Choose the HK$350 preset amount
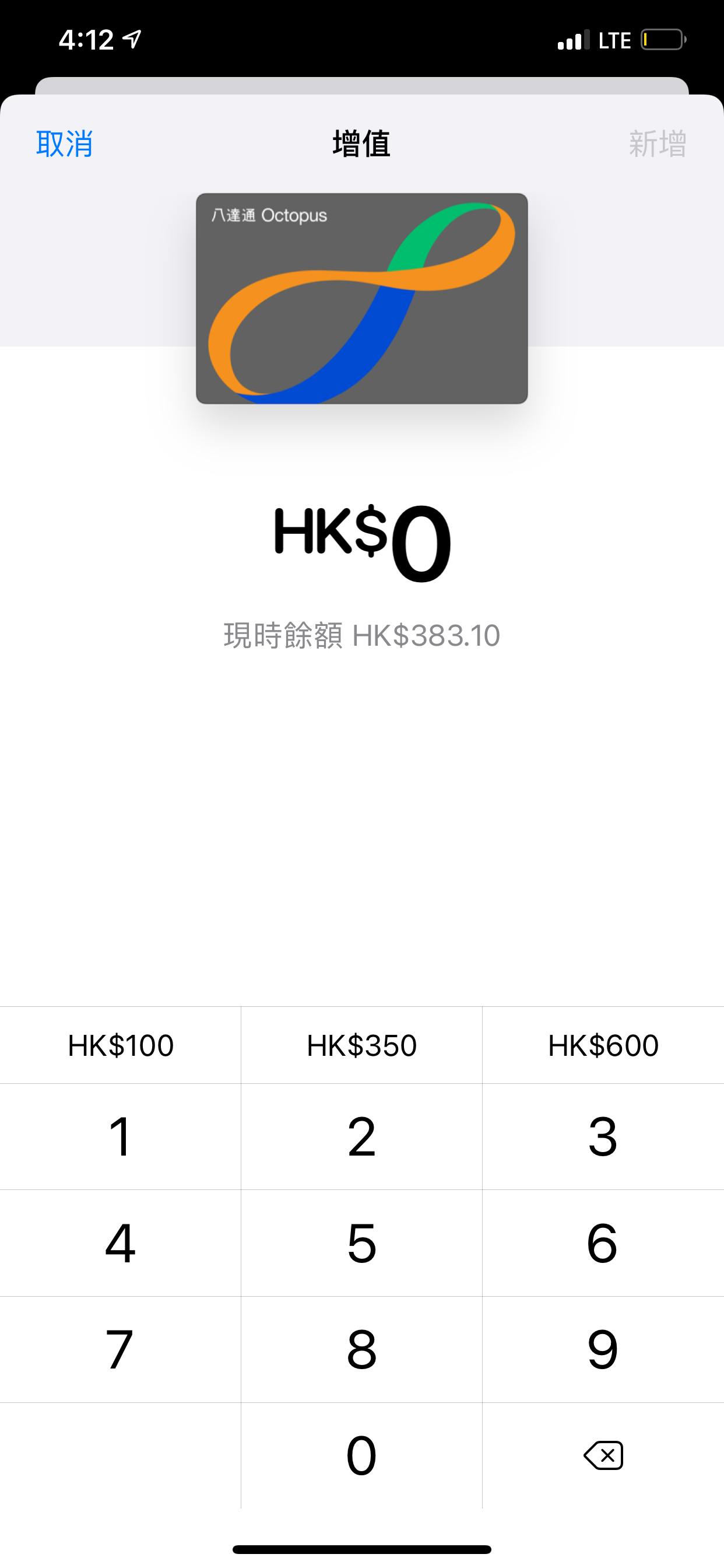 [x=362, y=1045]
